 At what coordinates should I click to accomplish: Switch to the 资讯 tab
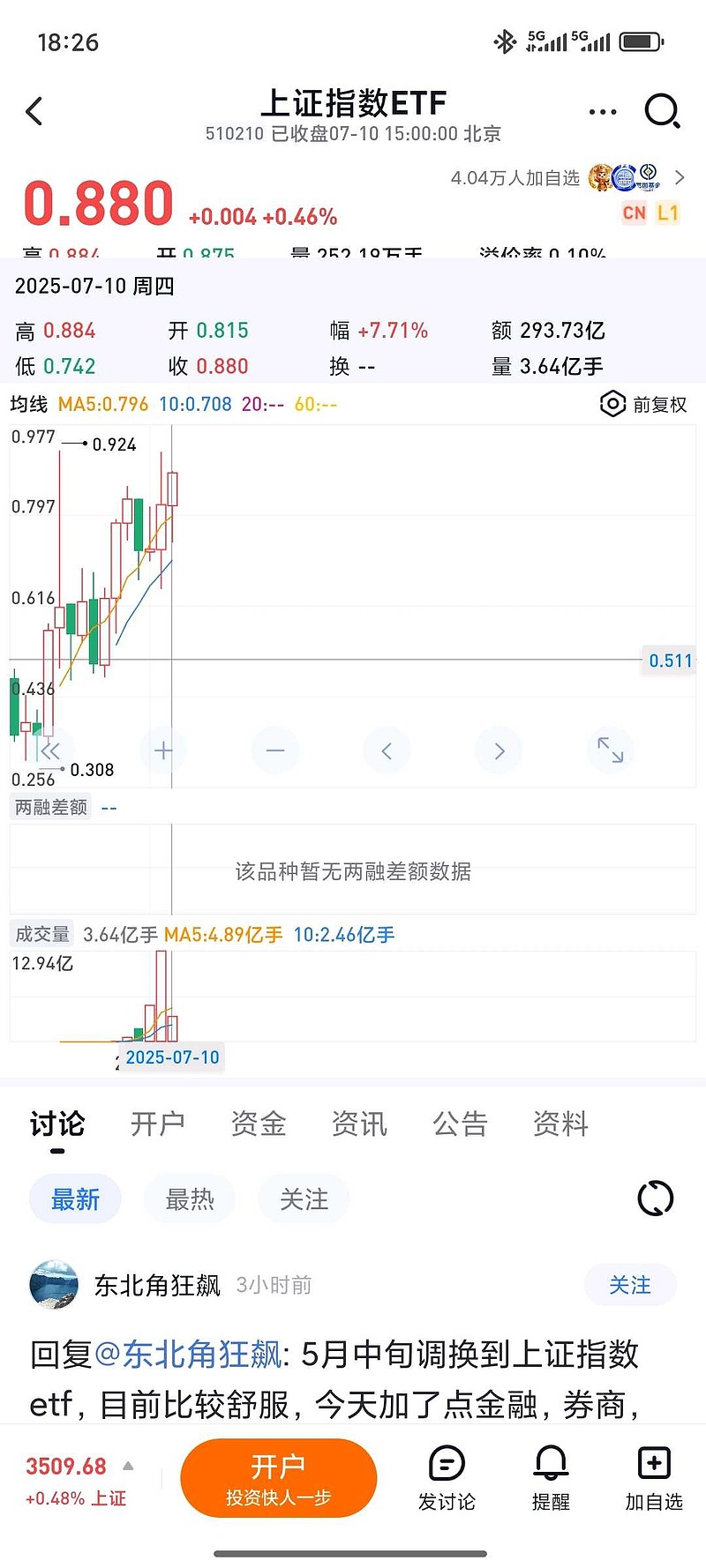[x=359, y=1124]
